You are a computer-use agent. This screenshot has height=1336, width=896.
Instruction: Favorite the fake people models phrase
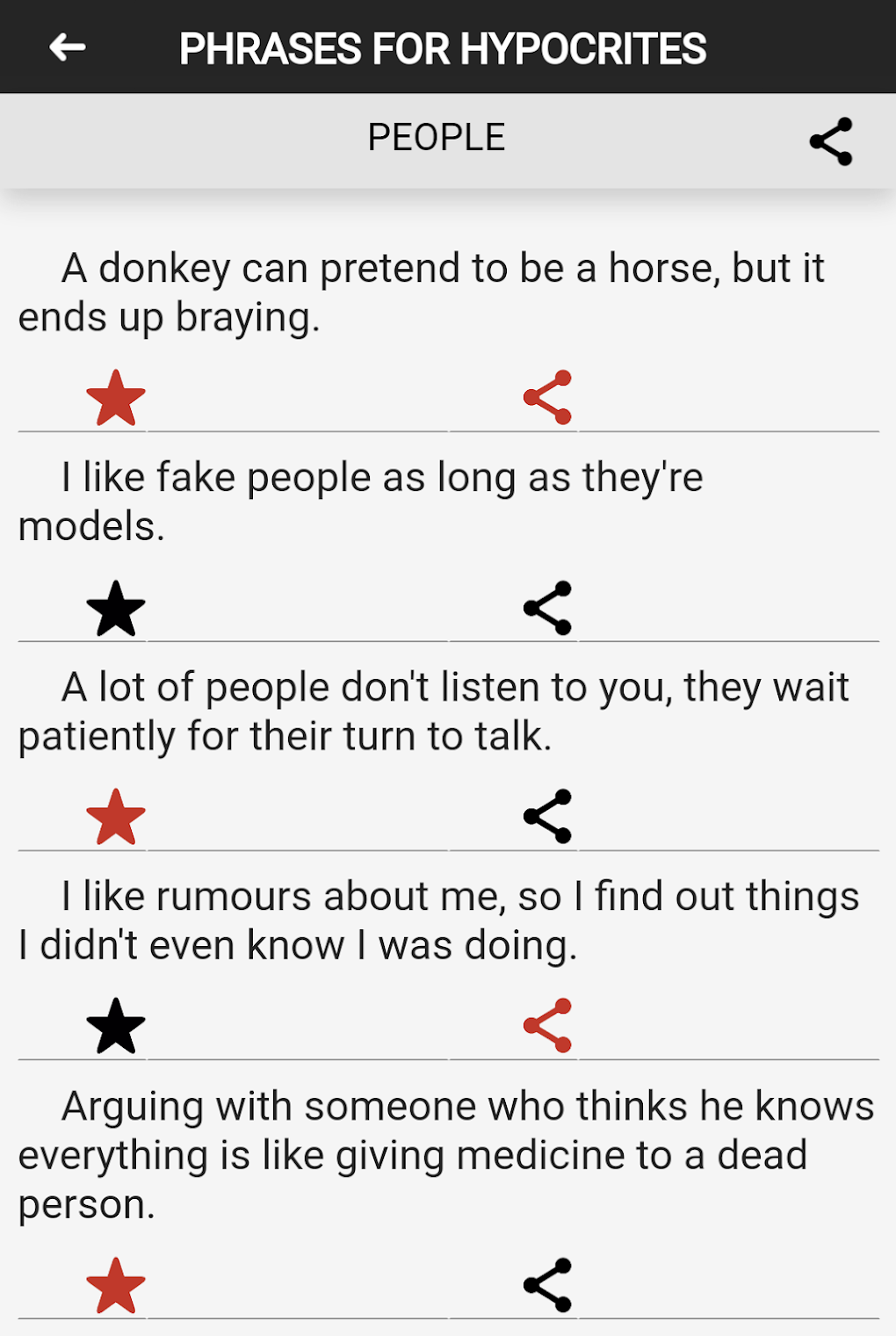115,609
